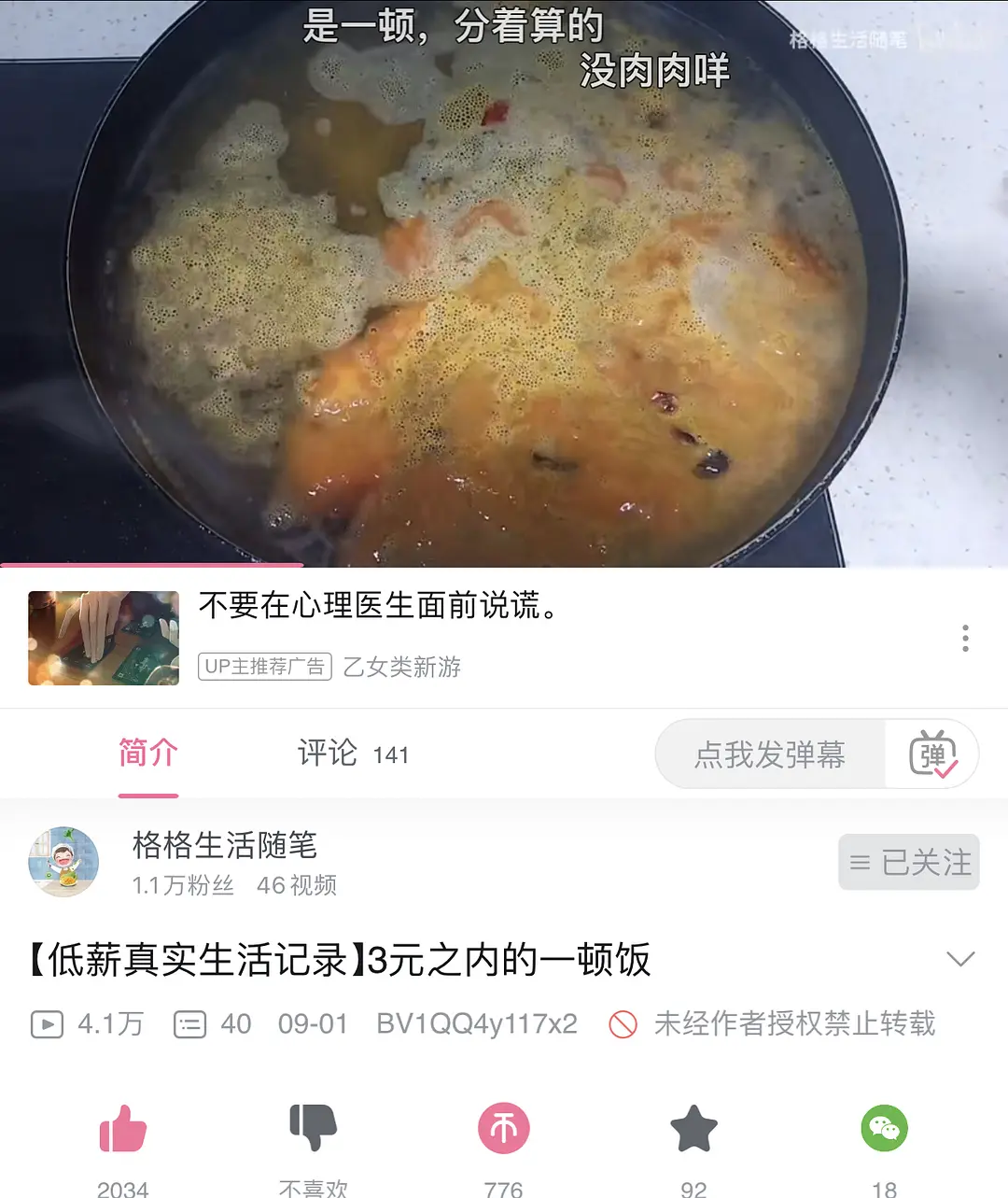The height and width of the screenshot is (1198, 1008).
Task: Tap the 不喜欢 dislike icon
Action: tap(314, 1129)
